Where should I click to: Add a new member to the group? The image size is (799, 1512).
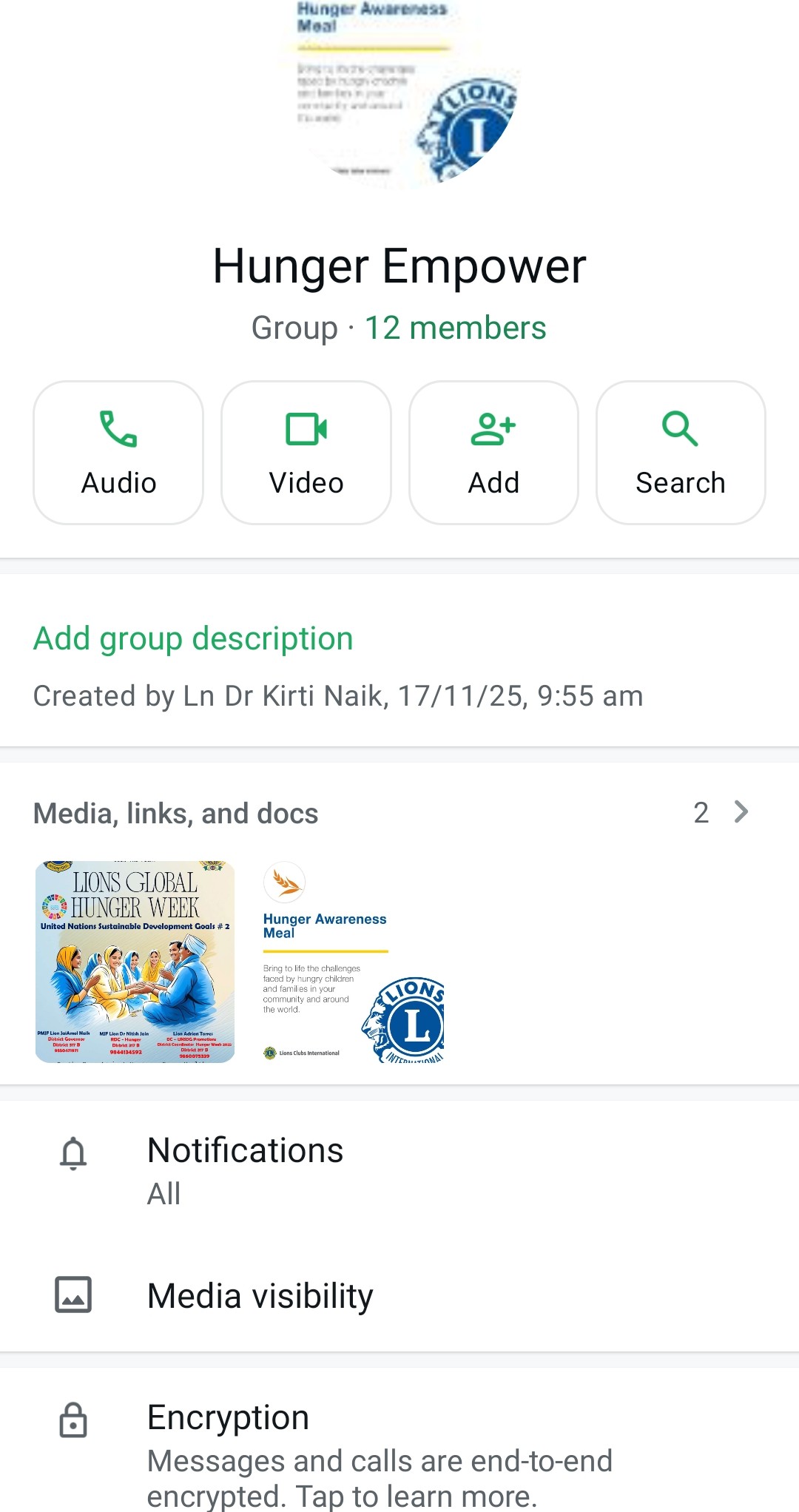pyautogui.click(x=493, y=453)
